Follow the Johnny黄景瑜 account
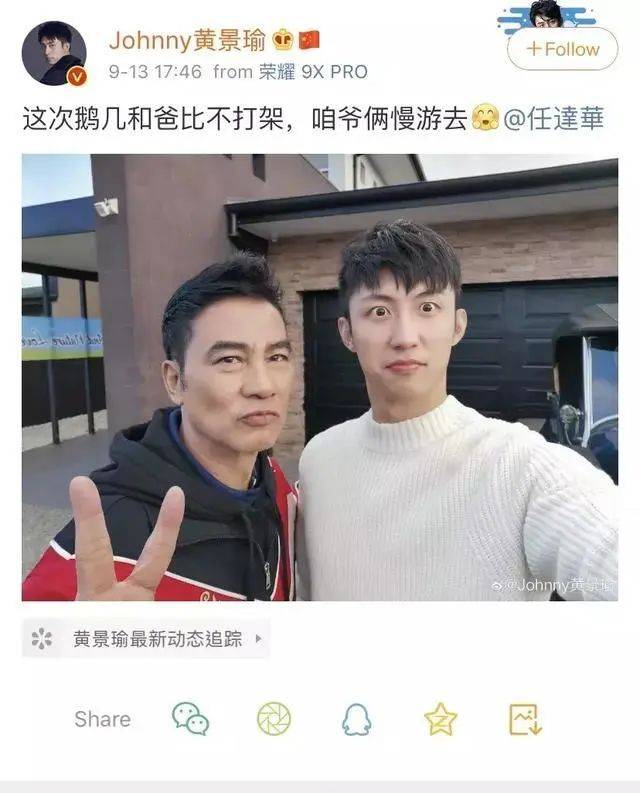Viewport: 640px width, 793px height. coord(562,49)
